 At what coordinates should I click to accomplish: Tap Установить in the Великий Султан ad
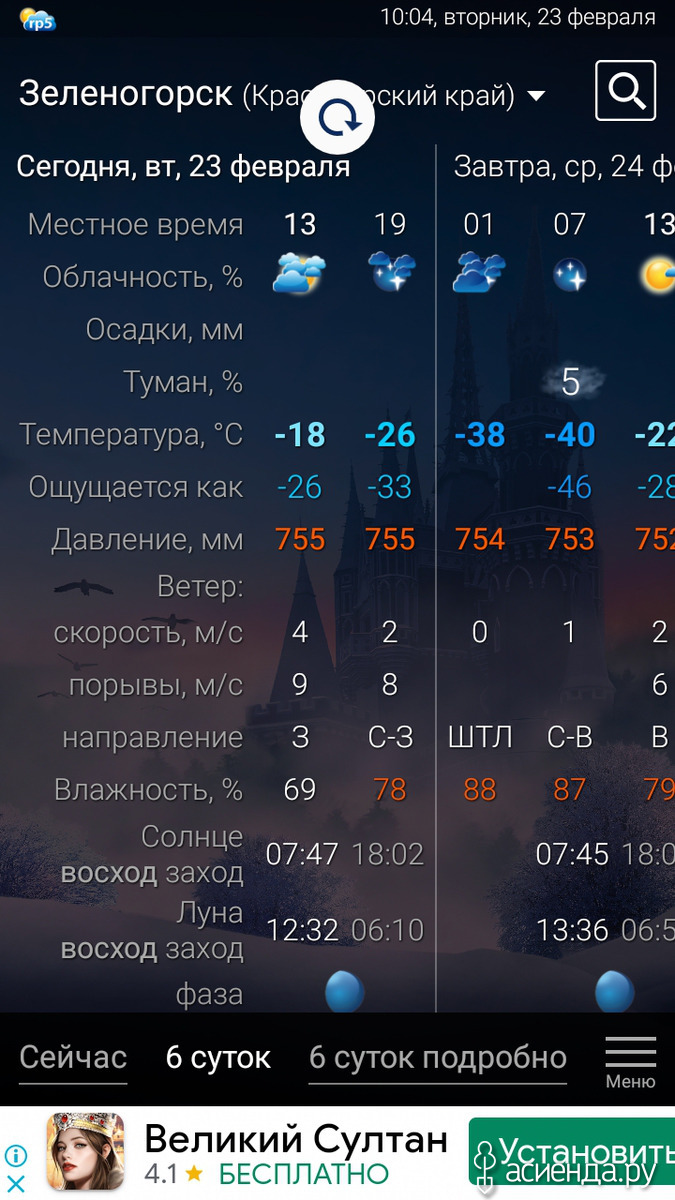[x=571, y=1152]
